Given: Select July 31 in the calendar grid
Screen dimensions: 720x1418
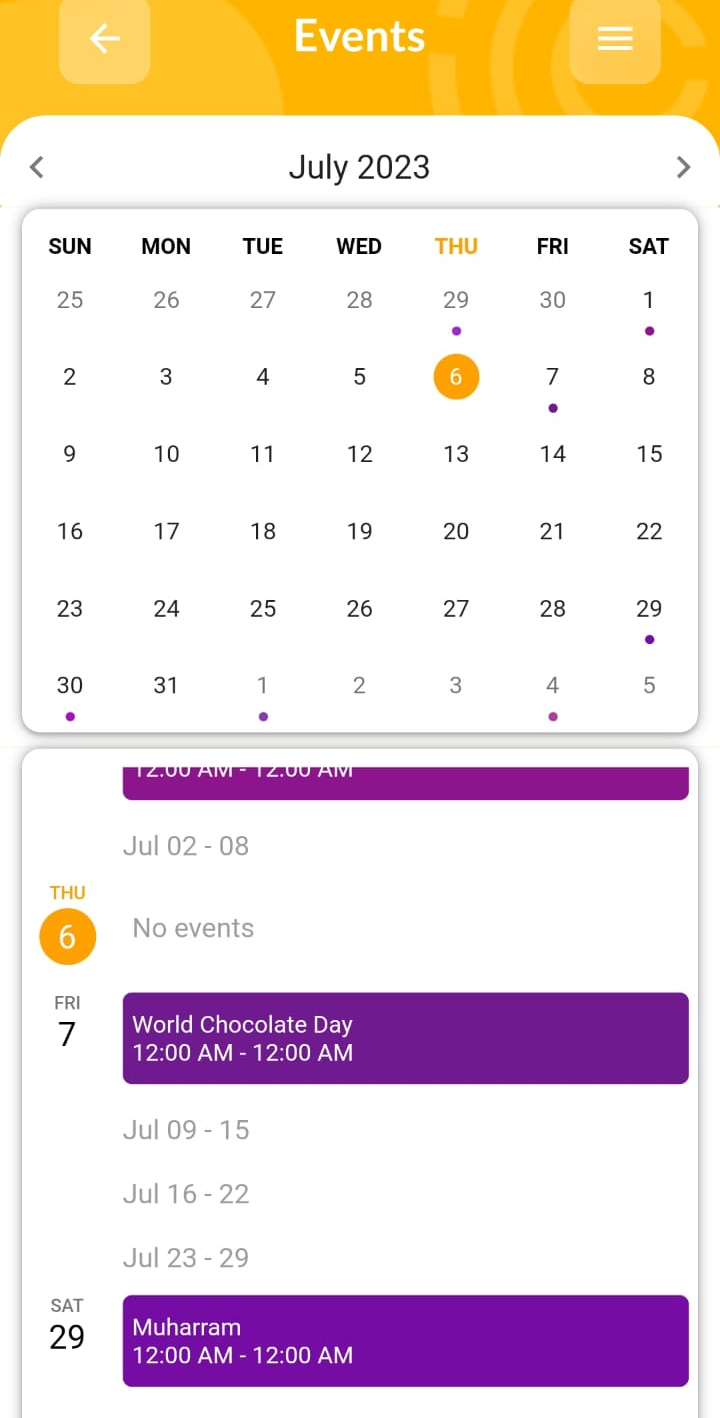Looking at the screenshot, I should [166, 686].
